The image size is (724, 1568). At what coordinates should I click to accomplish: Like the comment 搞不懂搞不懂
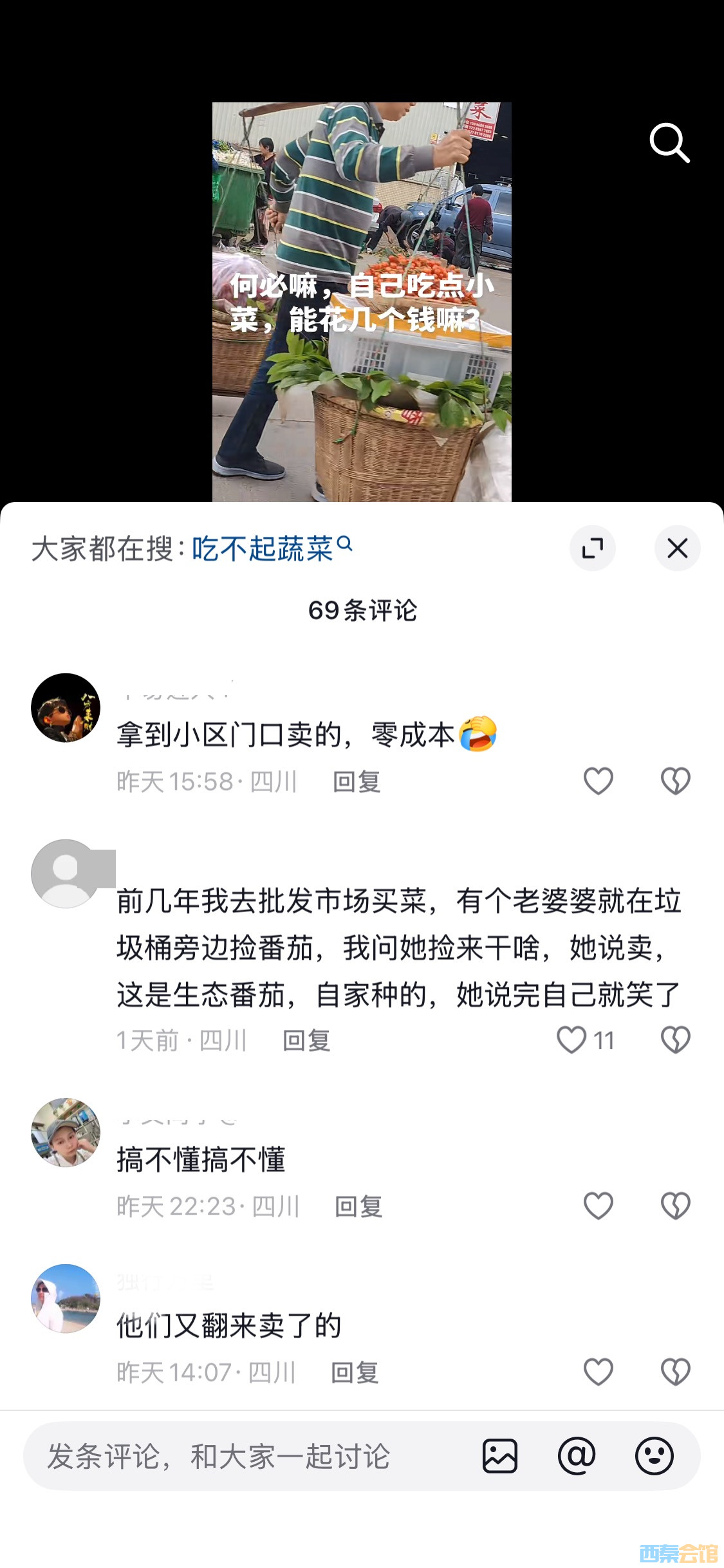click(x=598, y=1206)
